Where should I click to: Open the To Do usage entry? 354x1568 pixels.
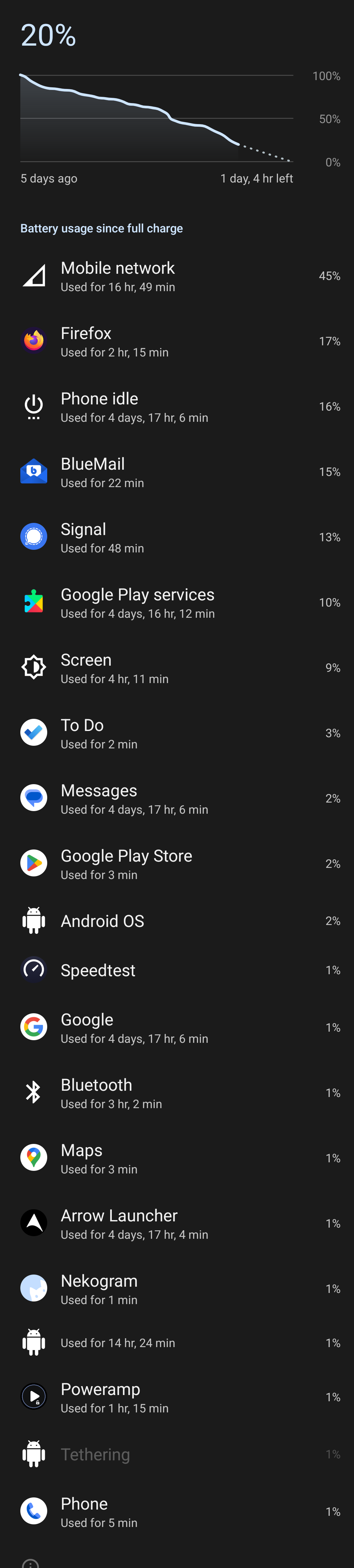pyautogui.click(x=176, y=734)
